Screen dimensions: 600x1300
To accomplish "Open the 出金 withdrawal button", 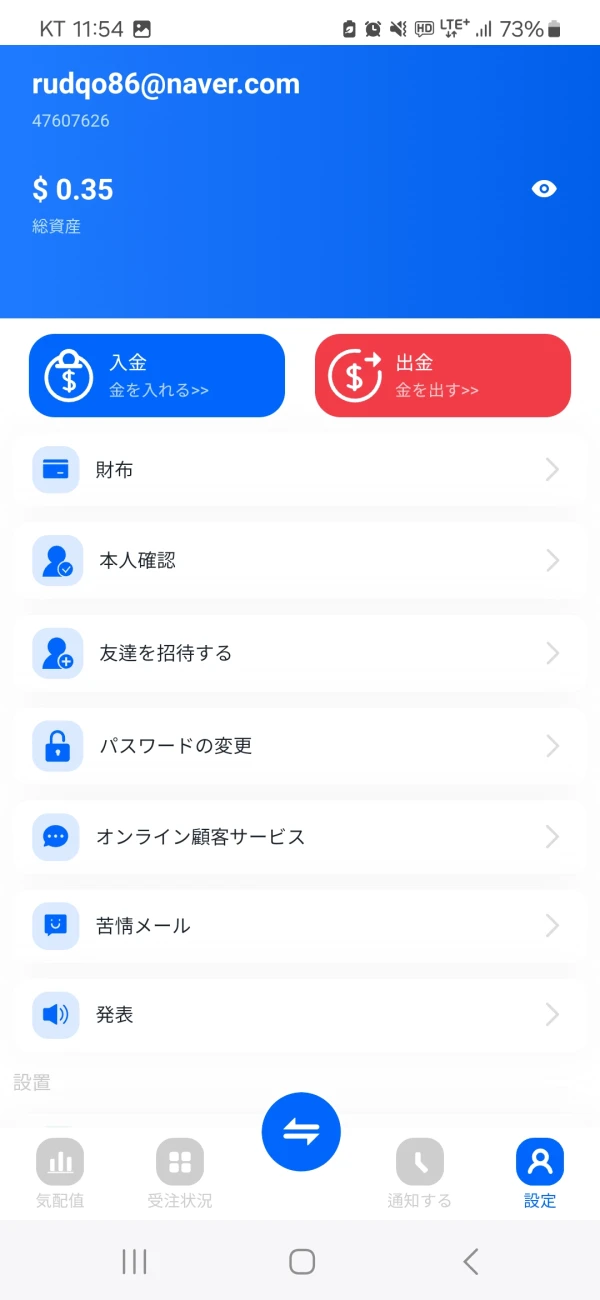I will (443, 375).
